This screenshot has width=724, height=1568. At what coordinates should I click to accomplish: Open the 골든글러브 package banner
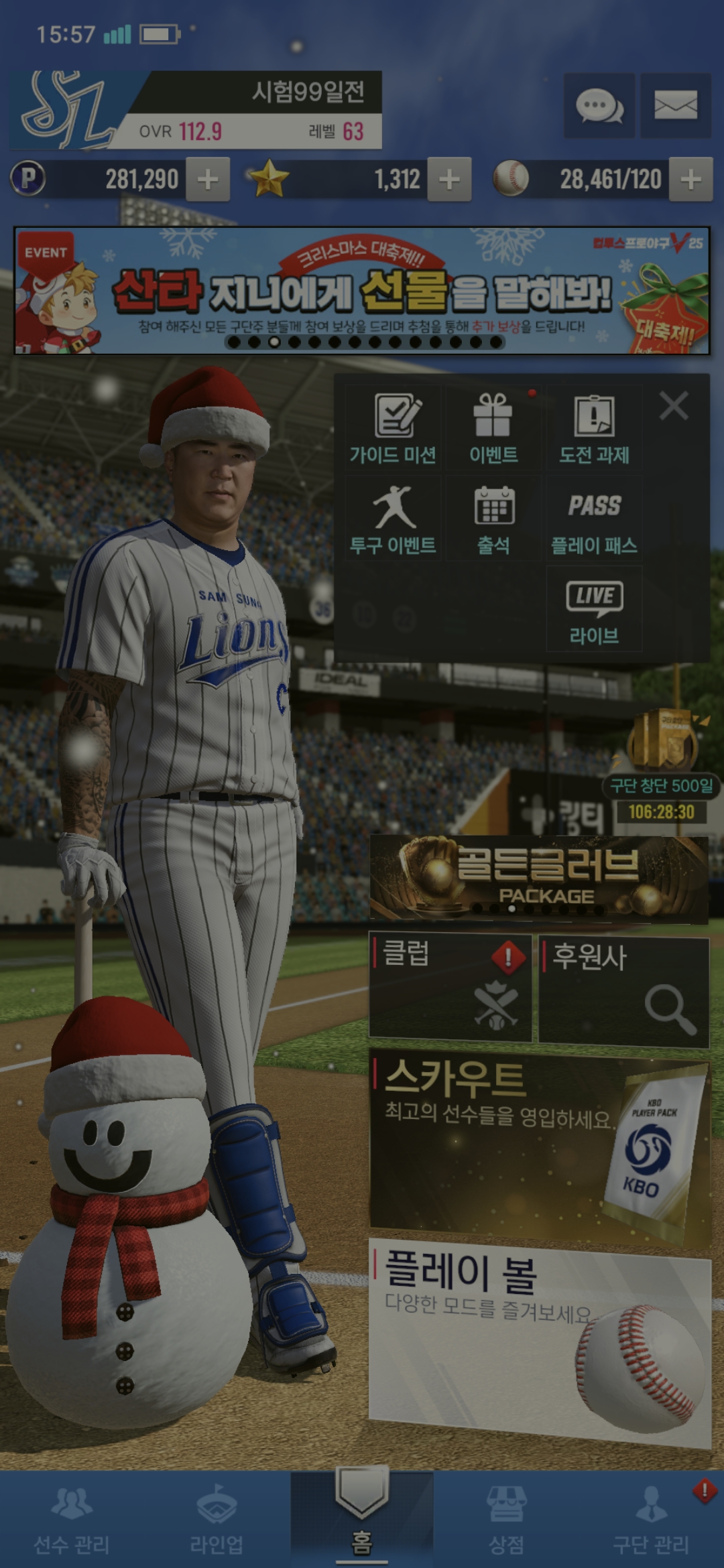pyautogui.click(x=539, y=878)
